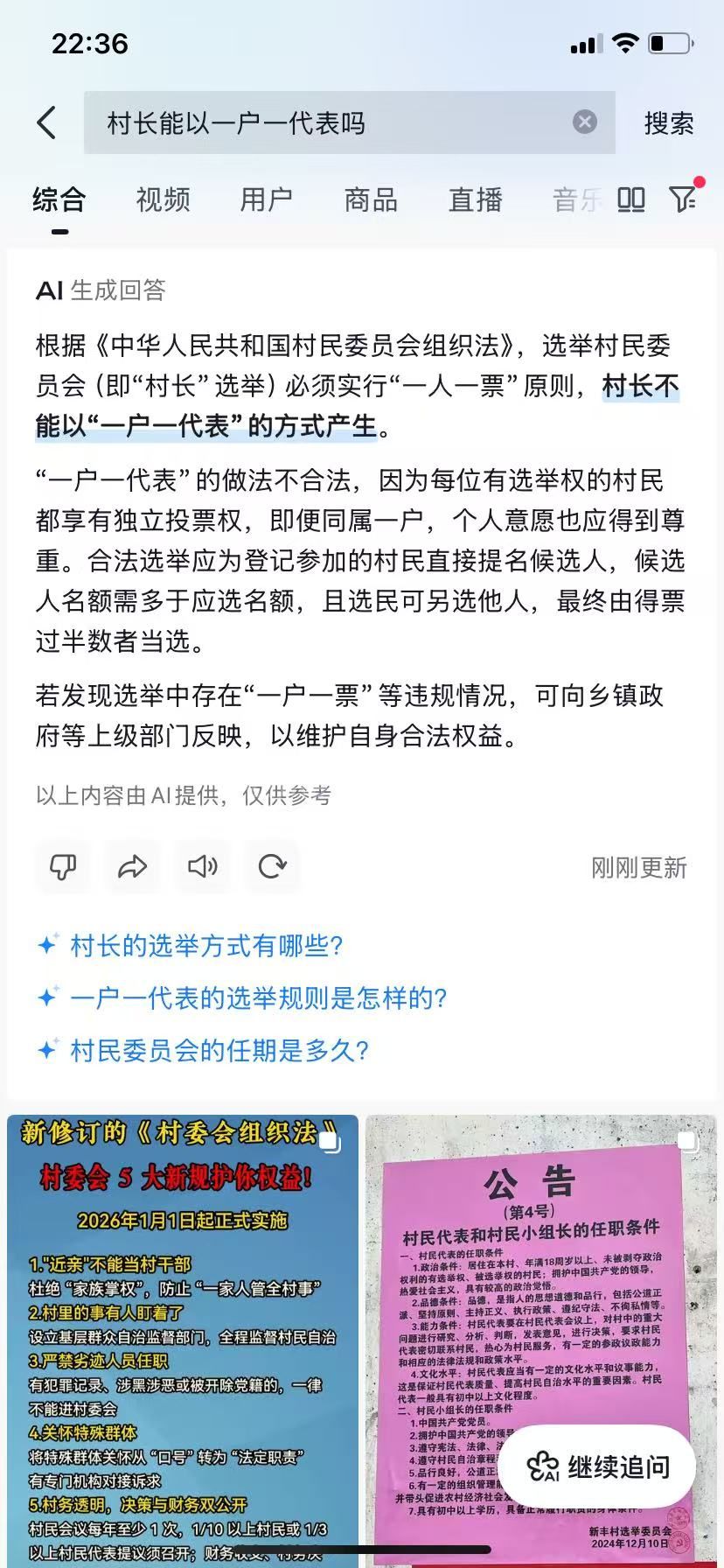This screenshot has width=724, height=1568.
Task: Dislike the AI generated answer
Action: click(63, 866)
